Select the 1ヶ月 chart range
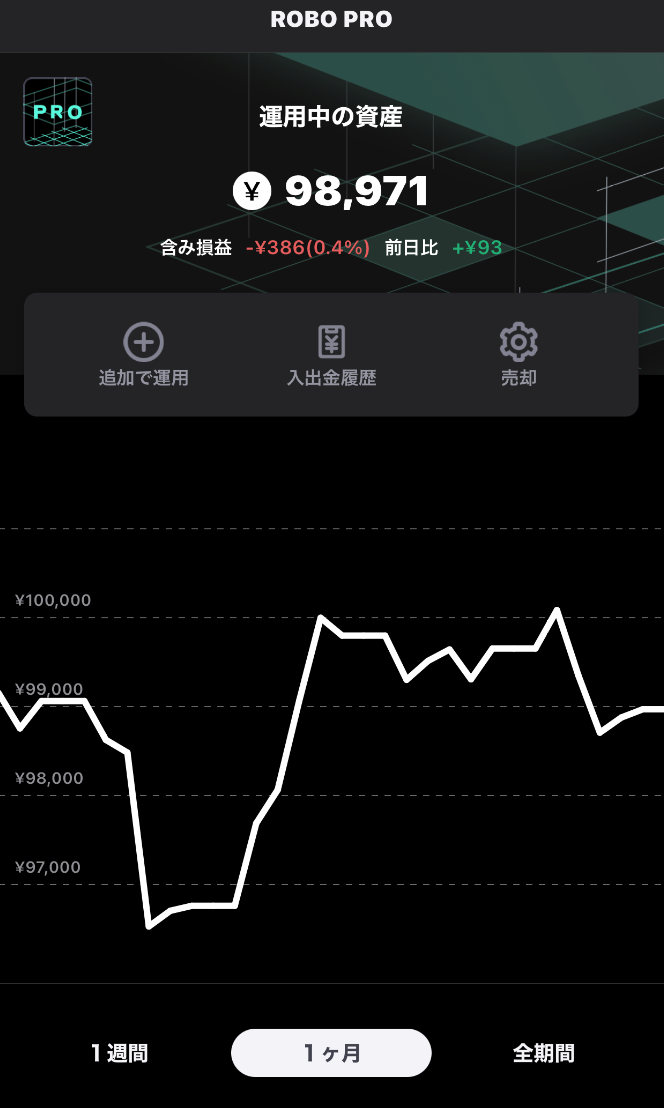 [331, 1053]
